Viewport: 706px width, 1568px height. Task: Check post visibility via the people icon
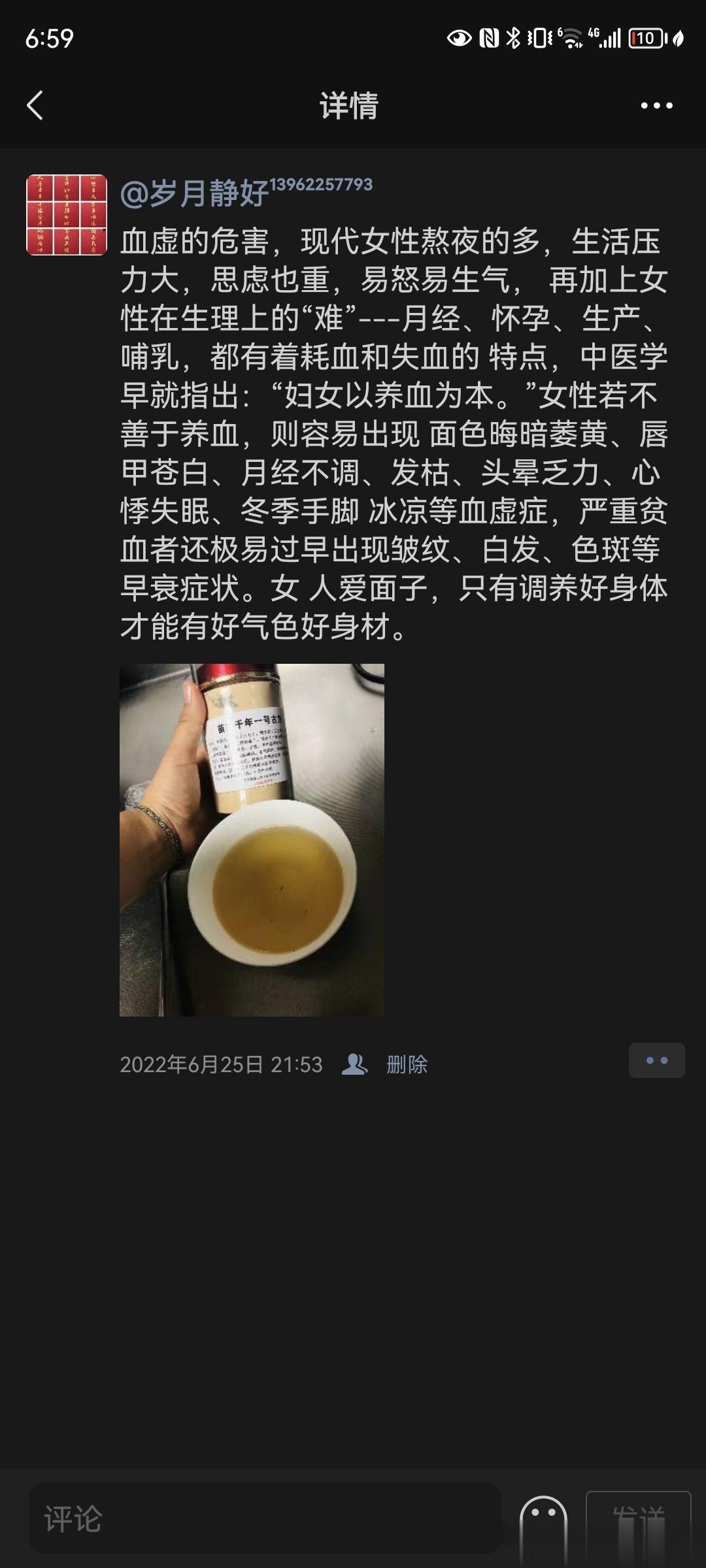(x=355, y=1064)
